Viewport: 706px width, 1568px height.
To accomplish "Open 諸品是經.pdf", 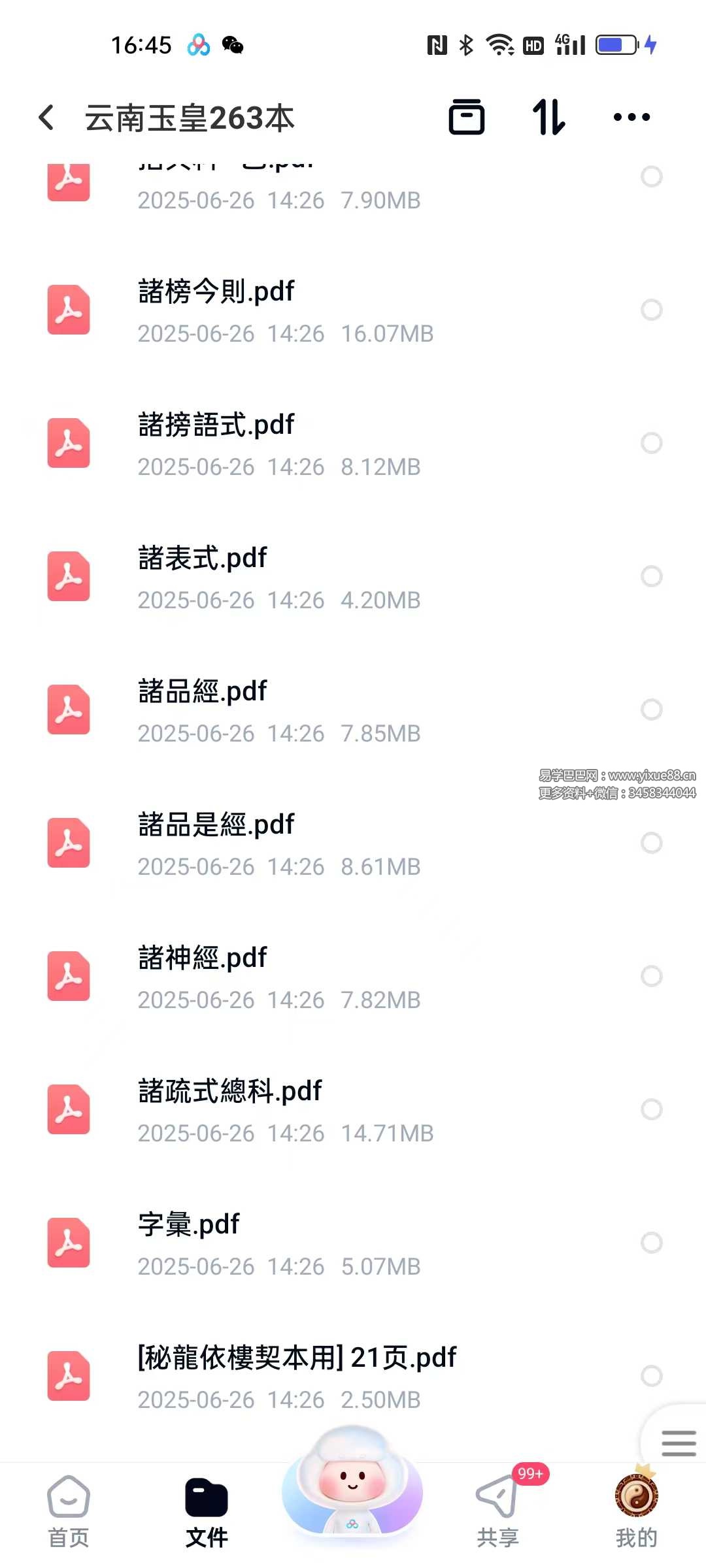I will click(x=216, y=825).
